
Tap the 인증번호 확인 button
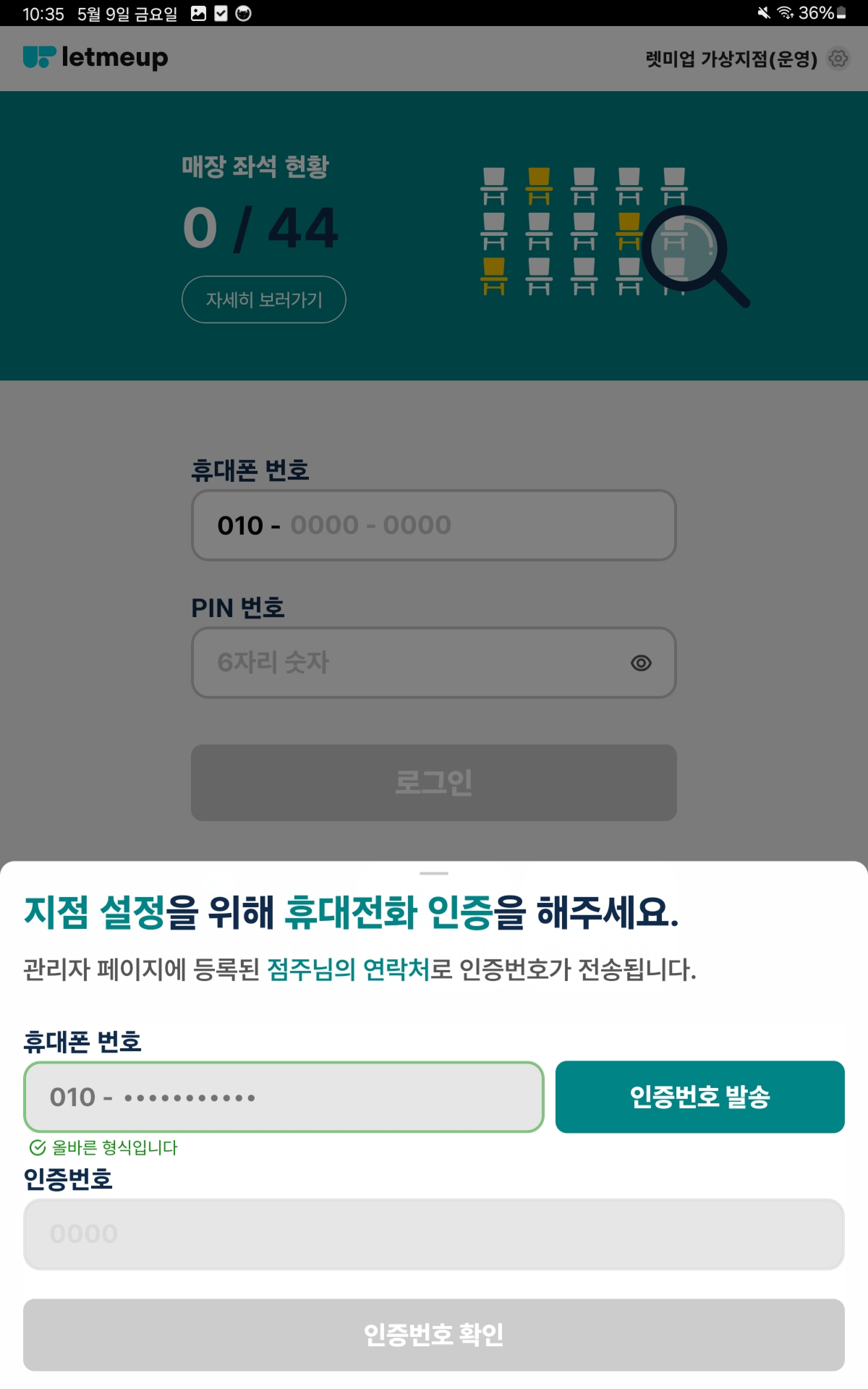point(433,1334)
